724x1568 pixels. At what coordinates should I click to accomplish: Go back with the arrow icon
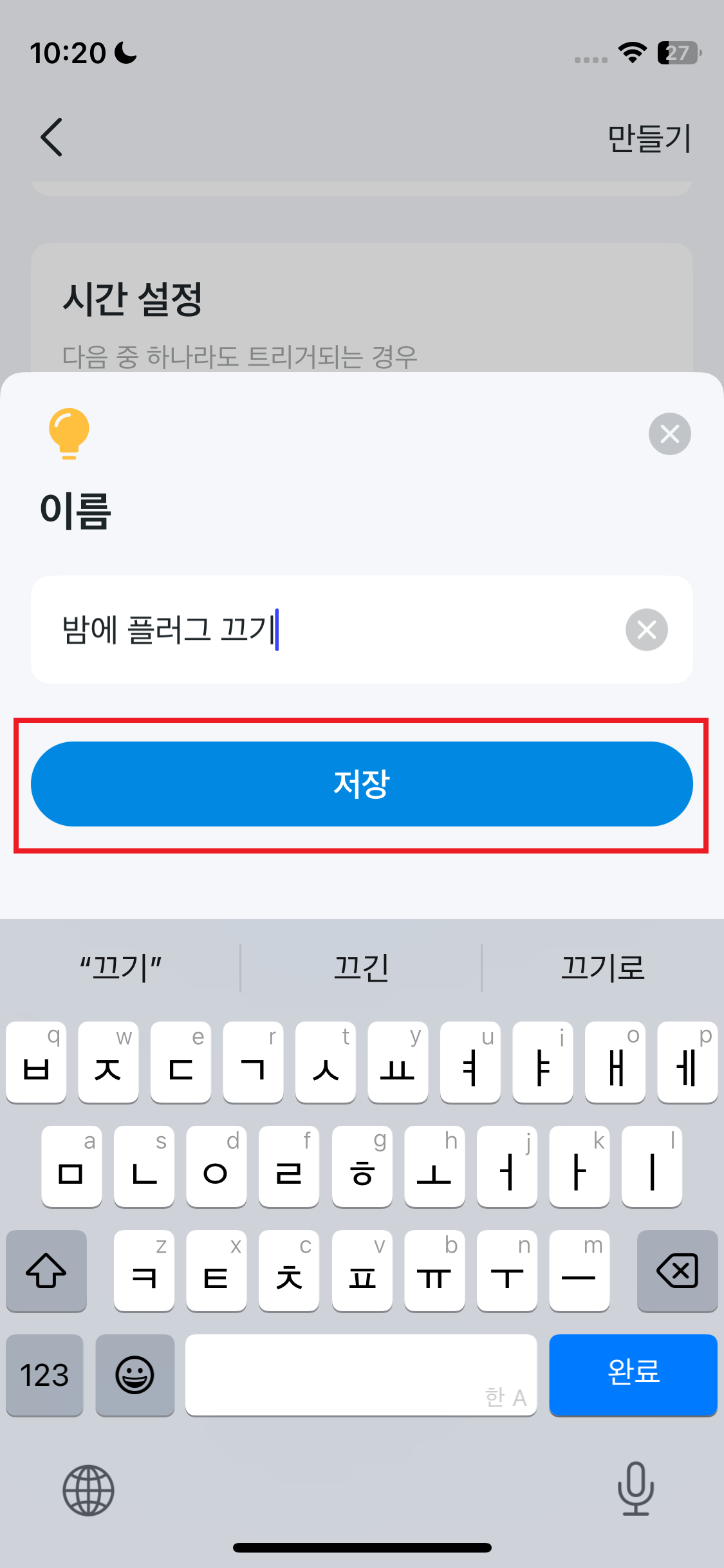[51, 137]
